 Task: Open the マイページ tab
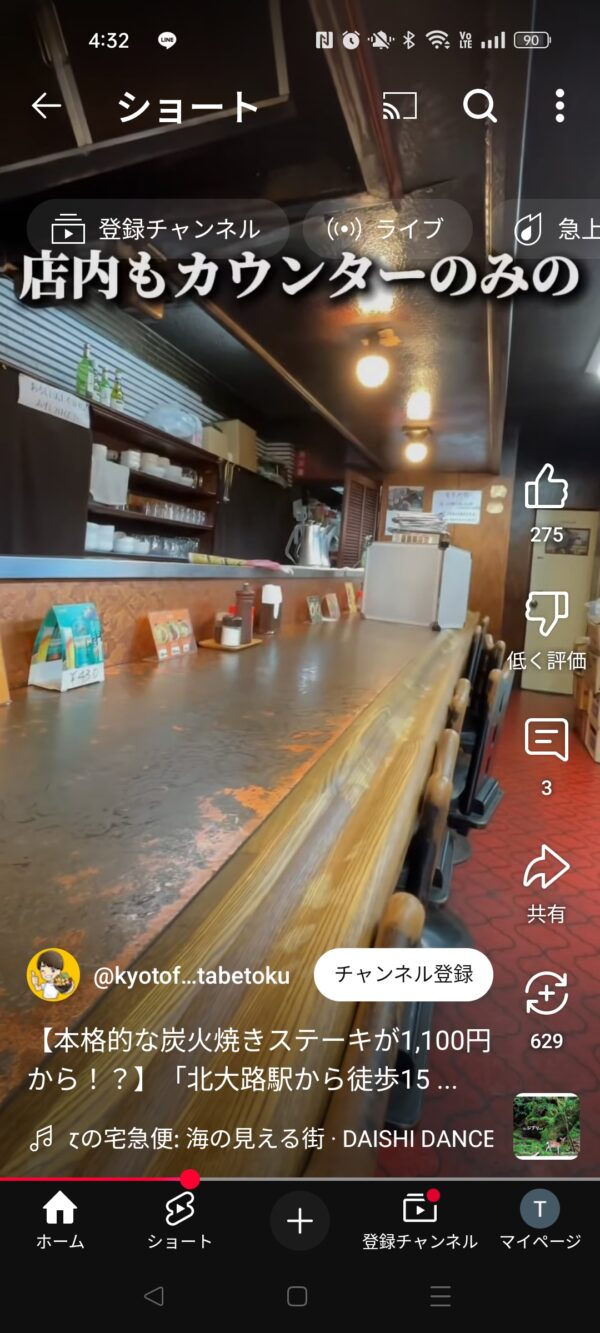(x=540, y=1220)
